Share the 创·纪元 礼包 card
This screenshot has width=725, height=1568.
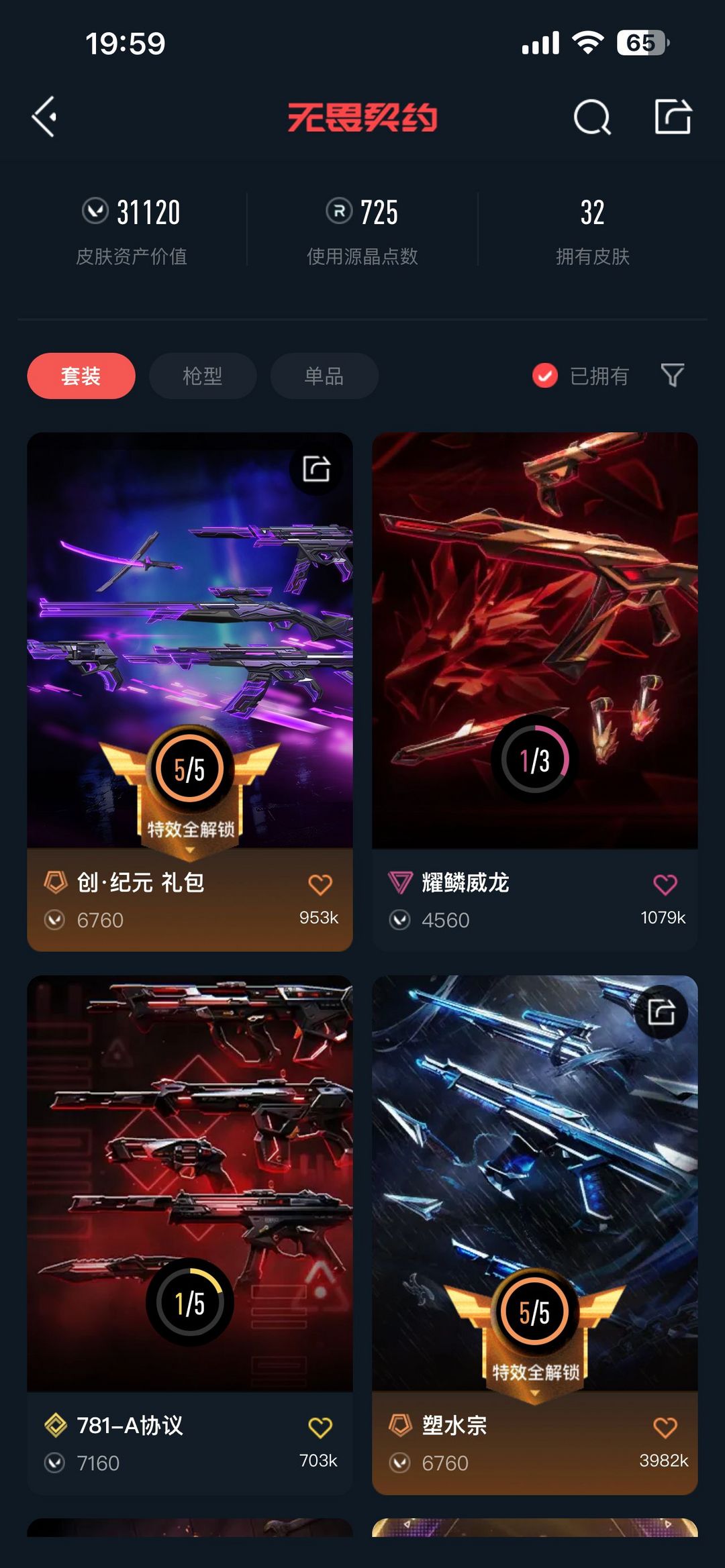click(x=316, y=468)
